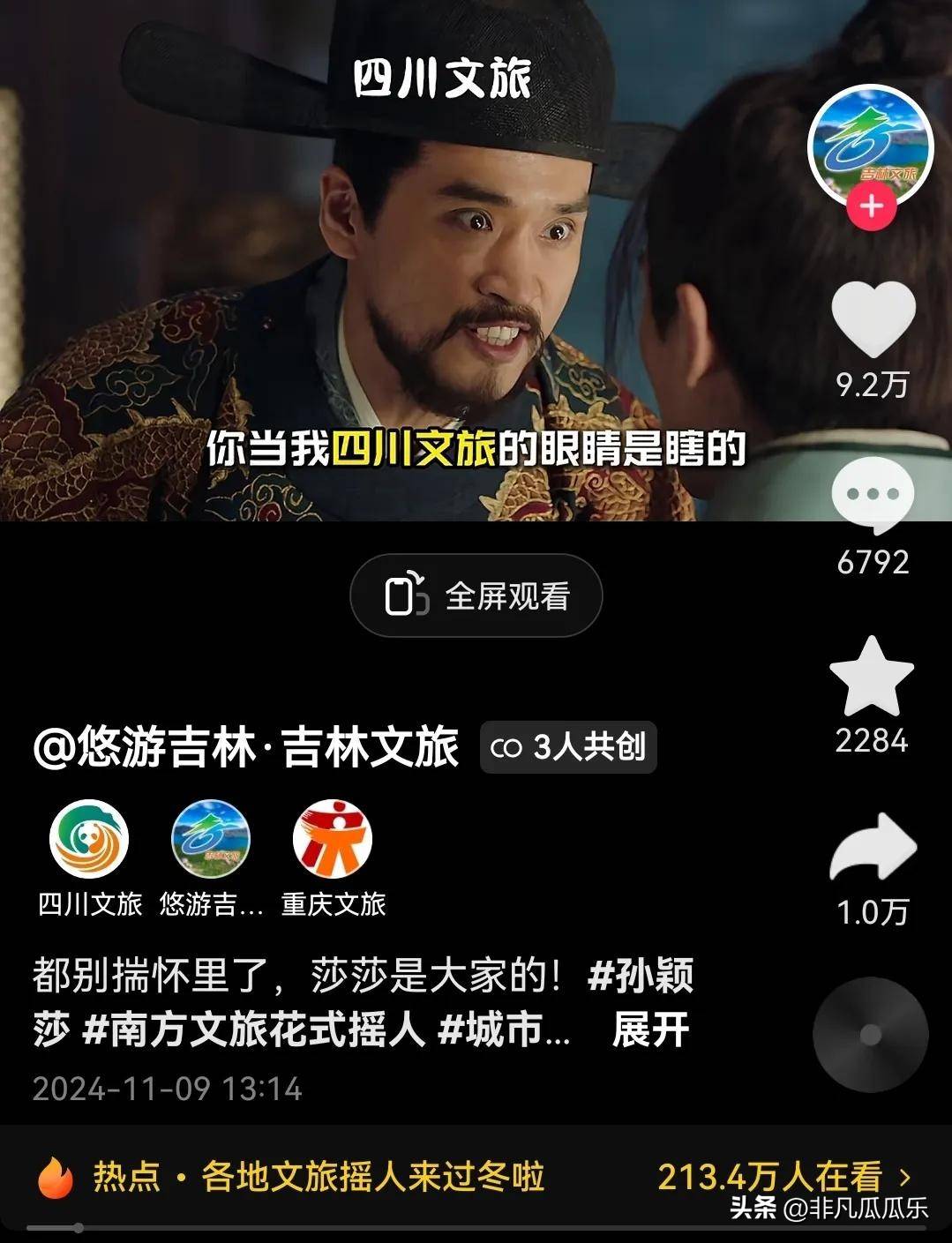Open the Jilin tourism profile avatar
The height and width of the screenshot is (1243, 952).
[x=871, y=146]
